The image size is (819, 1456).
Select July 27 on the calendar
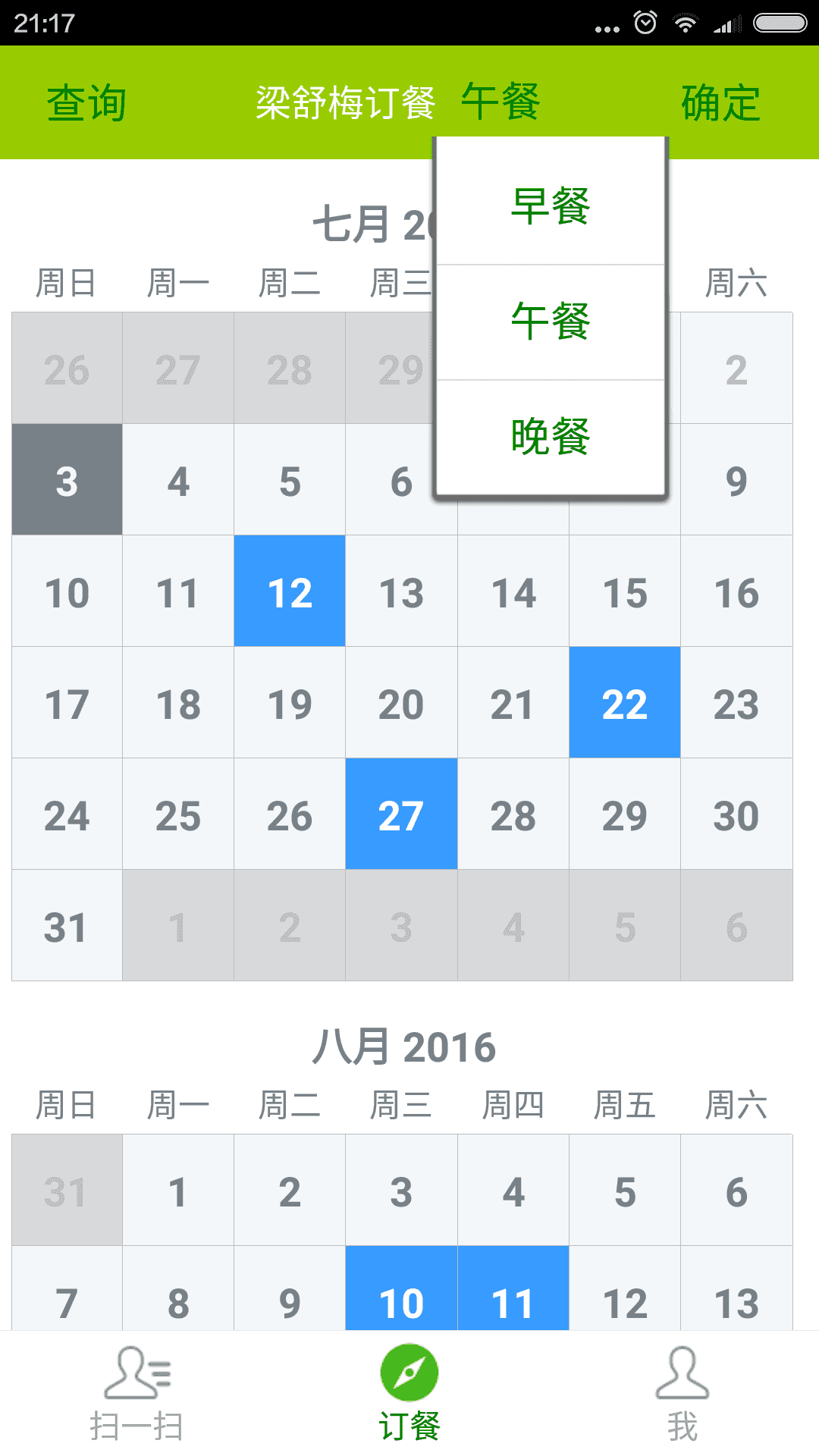click(x=401, y=815)
